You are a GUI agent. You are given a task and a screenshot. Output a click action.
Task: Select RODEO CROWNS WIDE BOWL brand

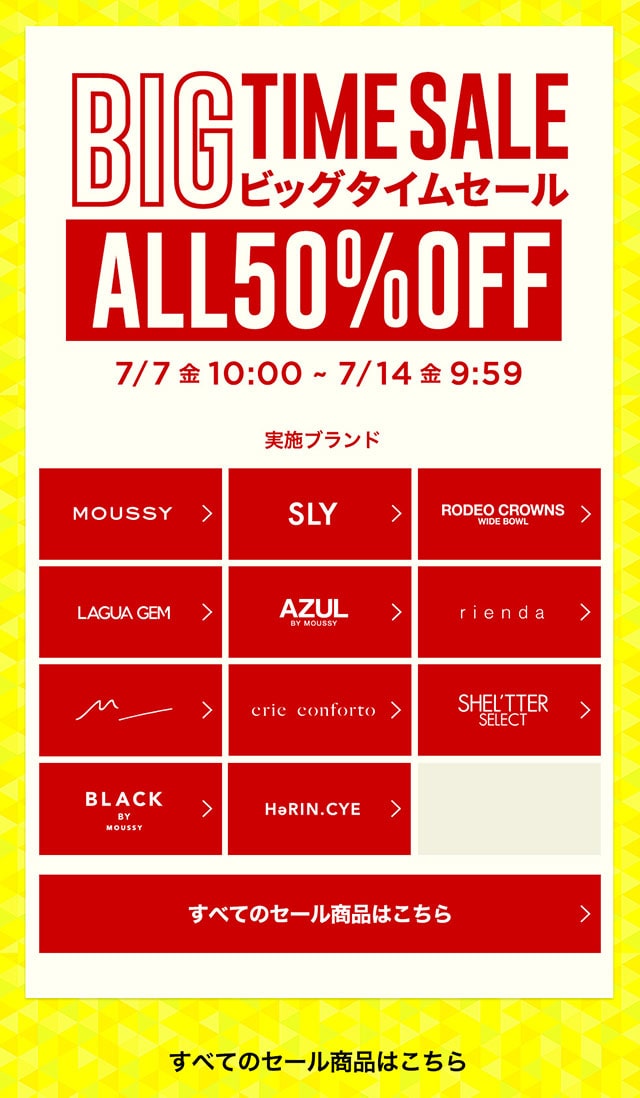pyautogui.click(x=508, y=514)
